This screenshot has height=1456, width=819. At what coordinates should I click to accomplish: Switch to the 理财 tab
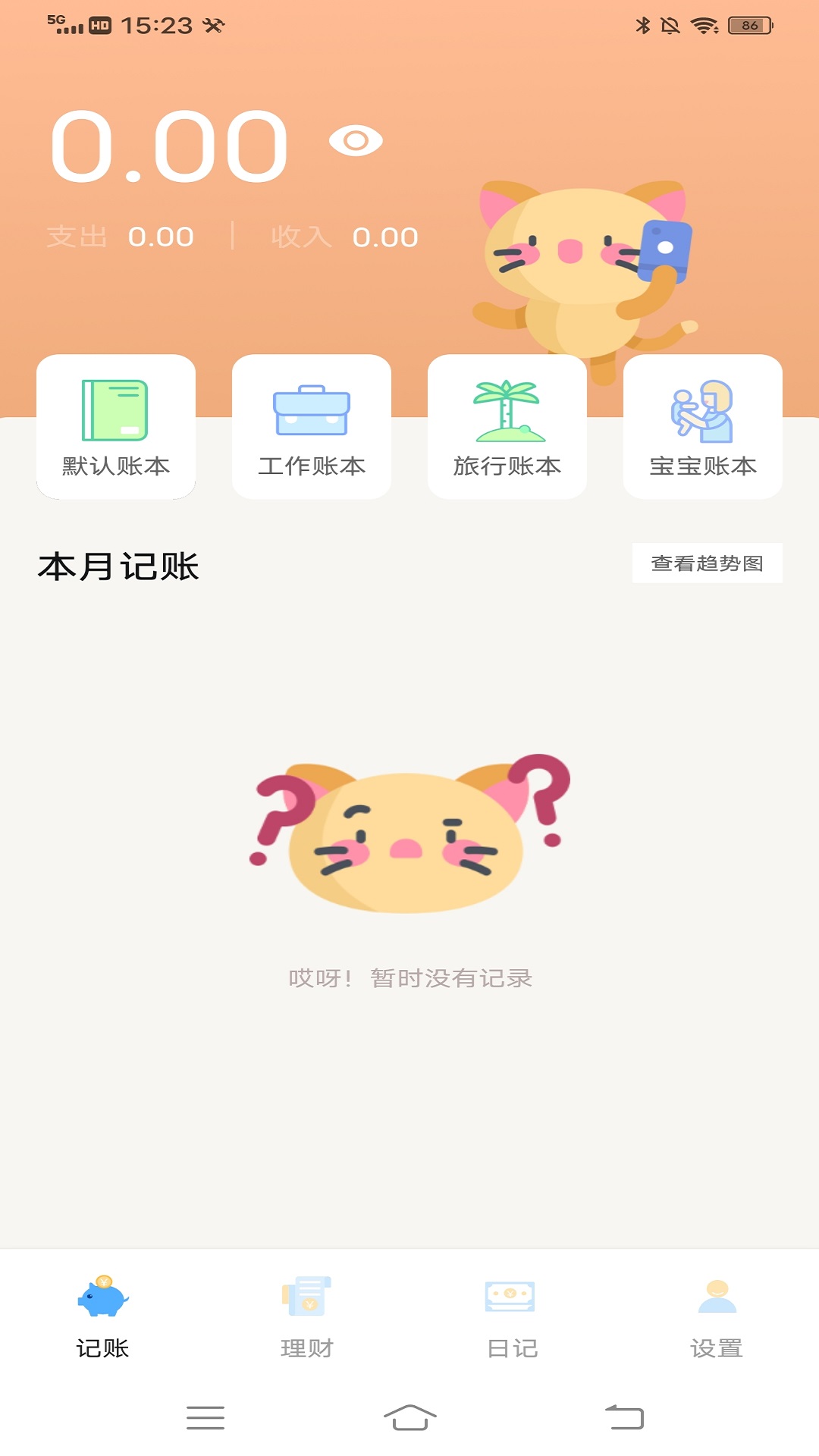pyautogui.click(x=307, y=1317)
